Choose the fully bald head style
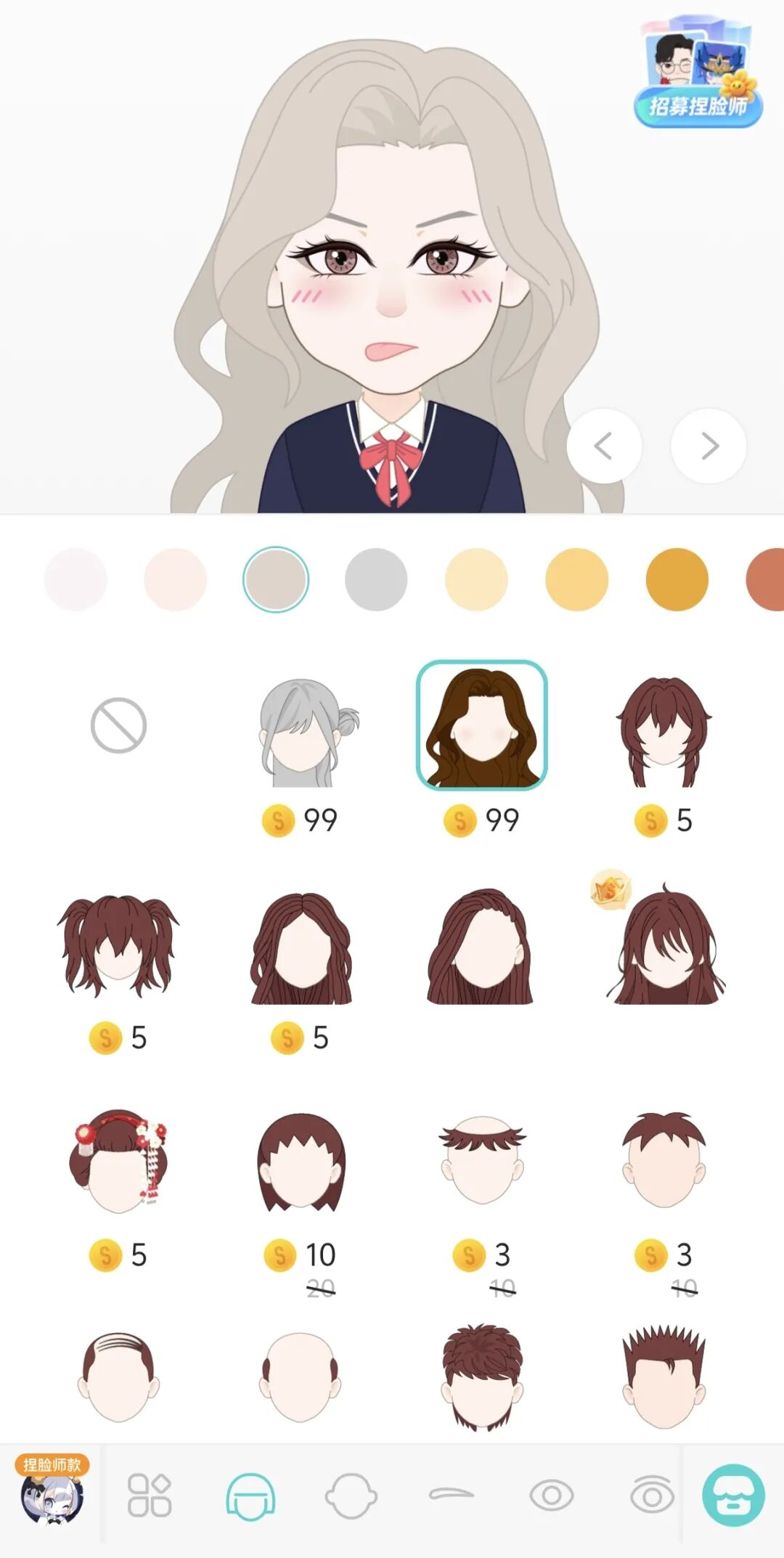Viewport: 784px width, 1558px height. [x=301, y=1376]
